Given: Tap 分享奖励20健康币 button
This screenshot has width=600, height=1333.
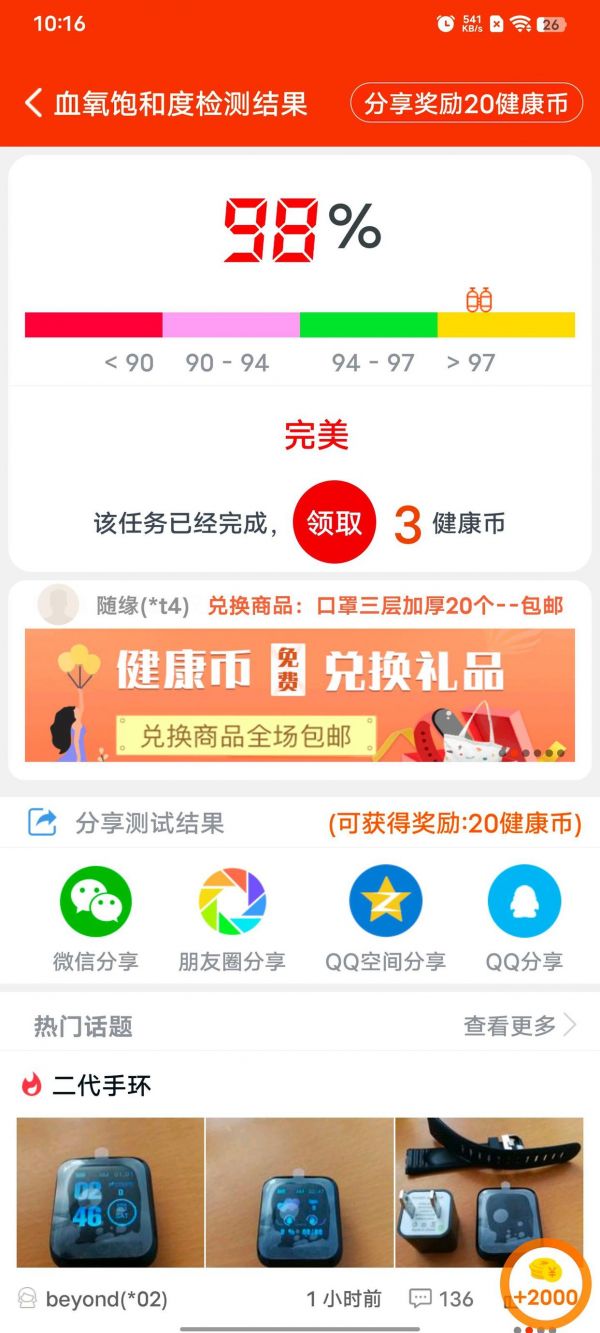Looking at the screenshot, I should (466, 103).
